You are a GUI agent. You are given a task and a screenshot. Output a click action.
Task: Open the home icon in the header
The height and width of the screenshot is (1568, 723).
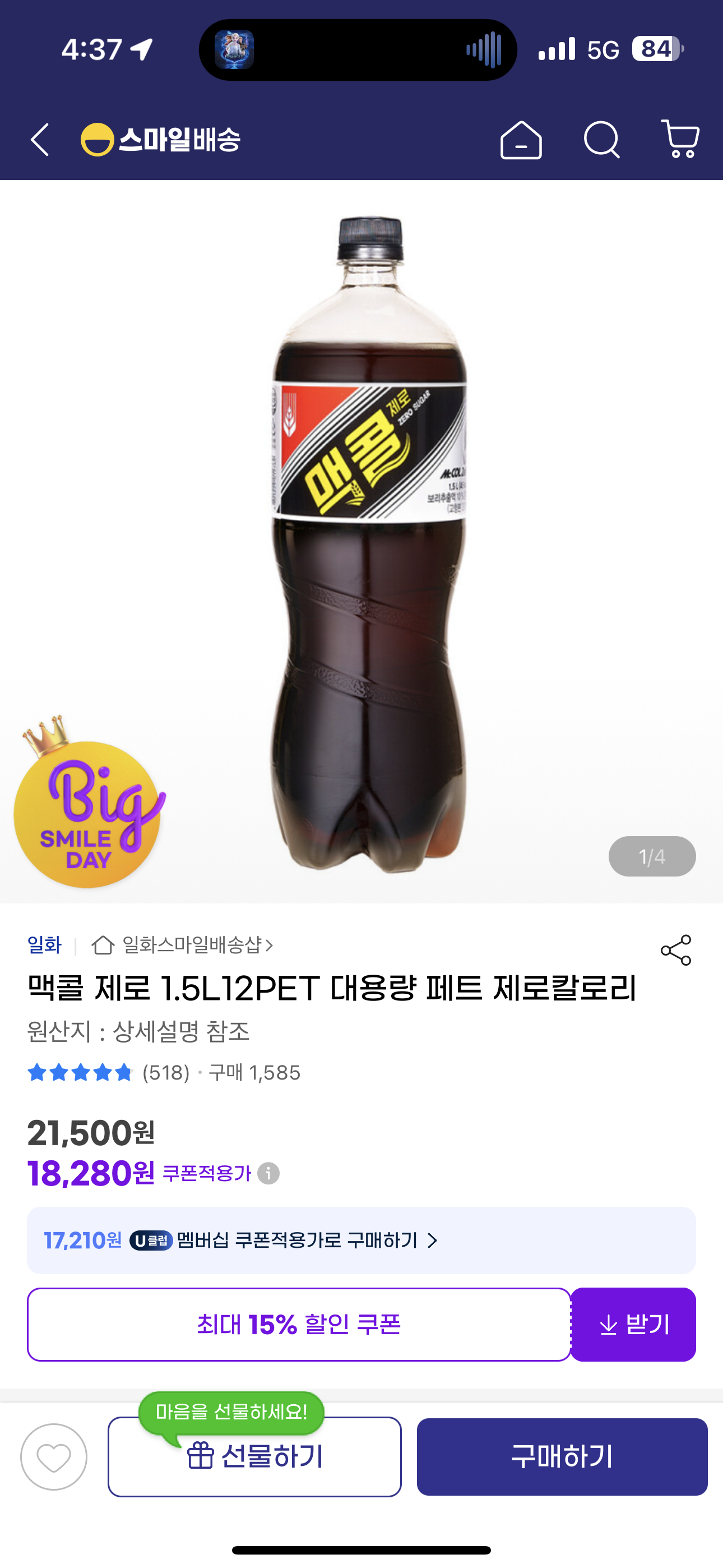521,140
